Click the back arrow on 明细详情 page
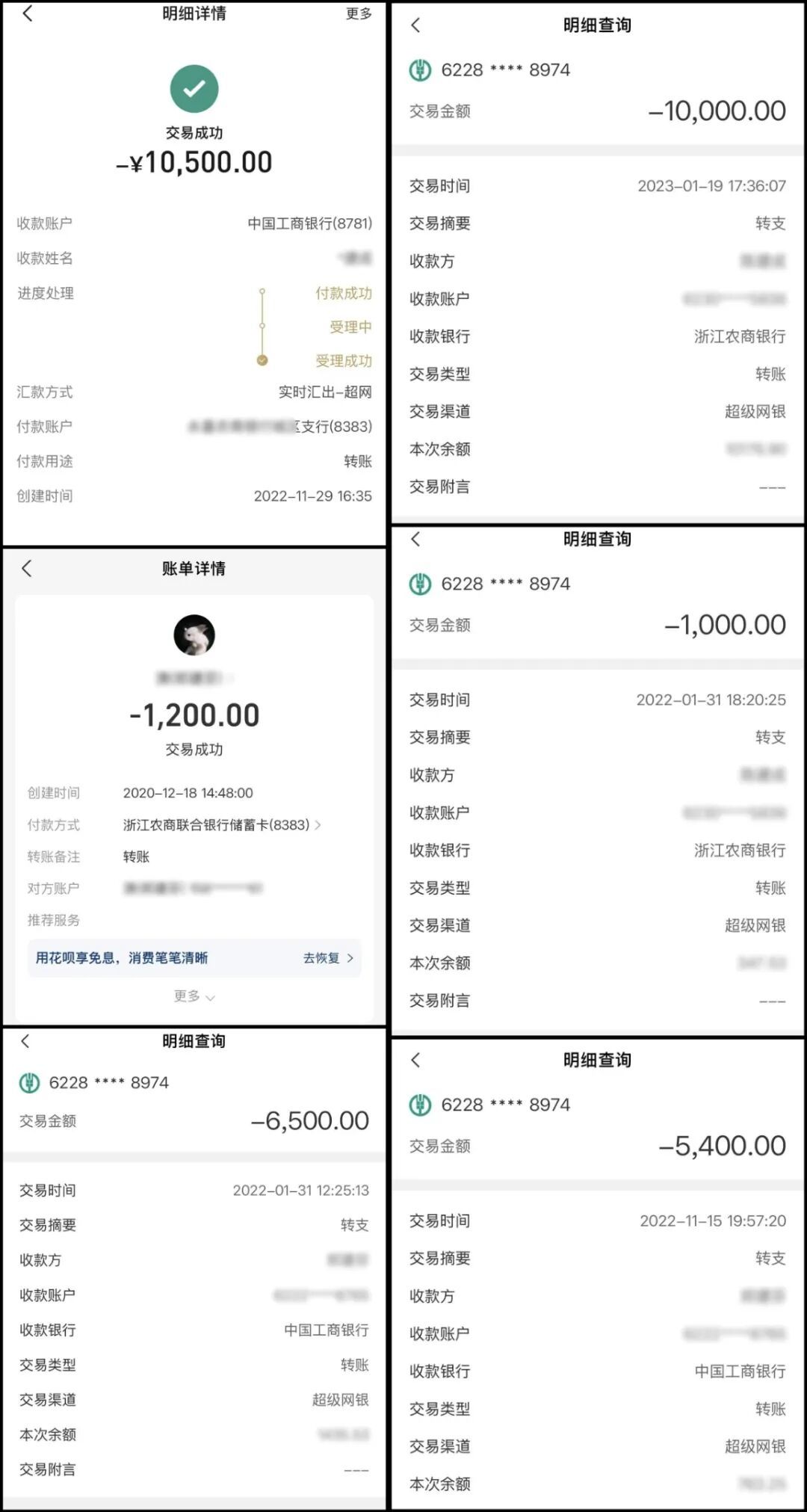Viewport: 807px width, 1512px height. 28,13
